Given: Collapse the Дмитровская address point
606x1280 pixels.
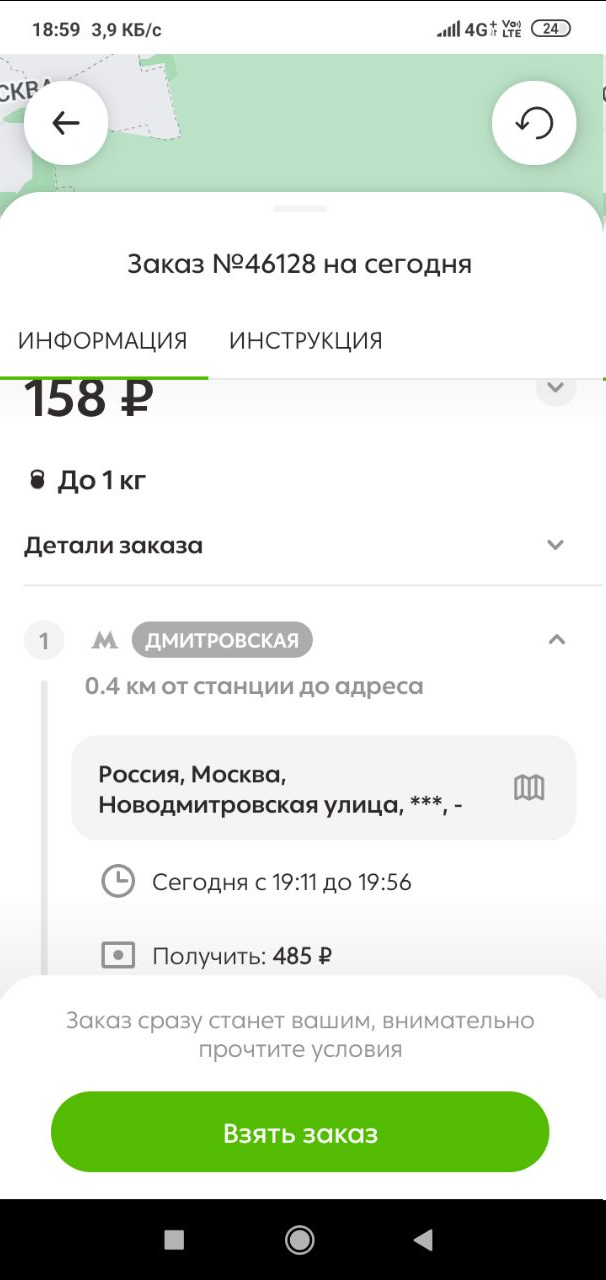Looking at the screenshot, I should [x=557, y=640].
